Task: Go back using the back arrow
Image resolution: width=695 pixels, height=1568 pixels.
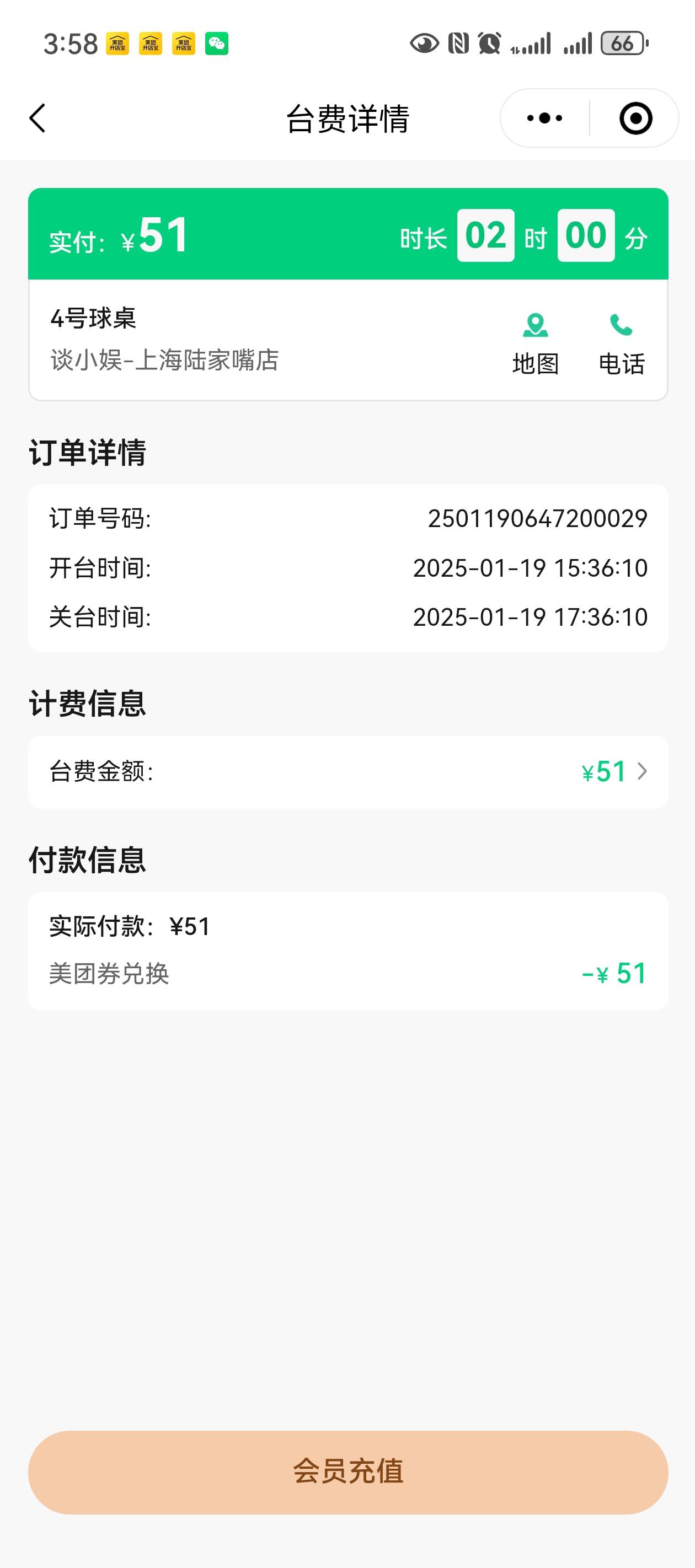Action: [x=38, y=118]
